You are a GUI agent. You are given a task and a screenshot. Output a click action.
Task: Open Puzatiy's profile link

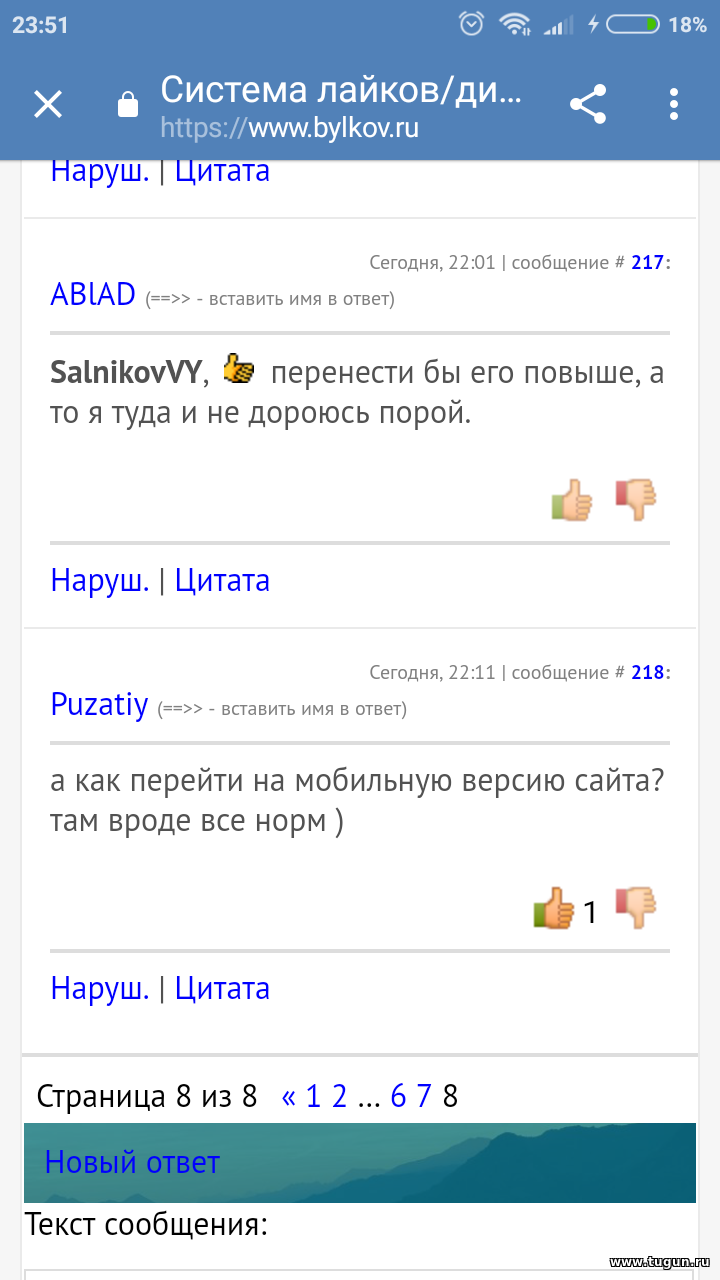(x=99, y=705)
